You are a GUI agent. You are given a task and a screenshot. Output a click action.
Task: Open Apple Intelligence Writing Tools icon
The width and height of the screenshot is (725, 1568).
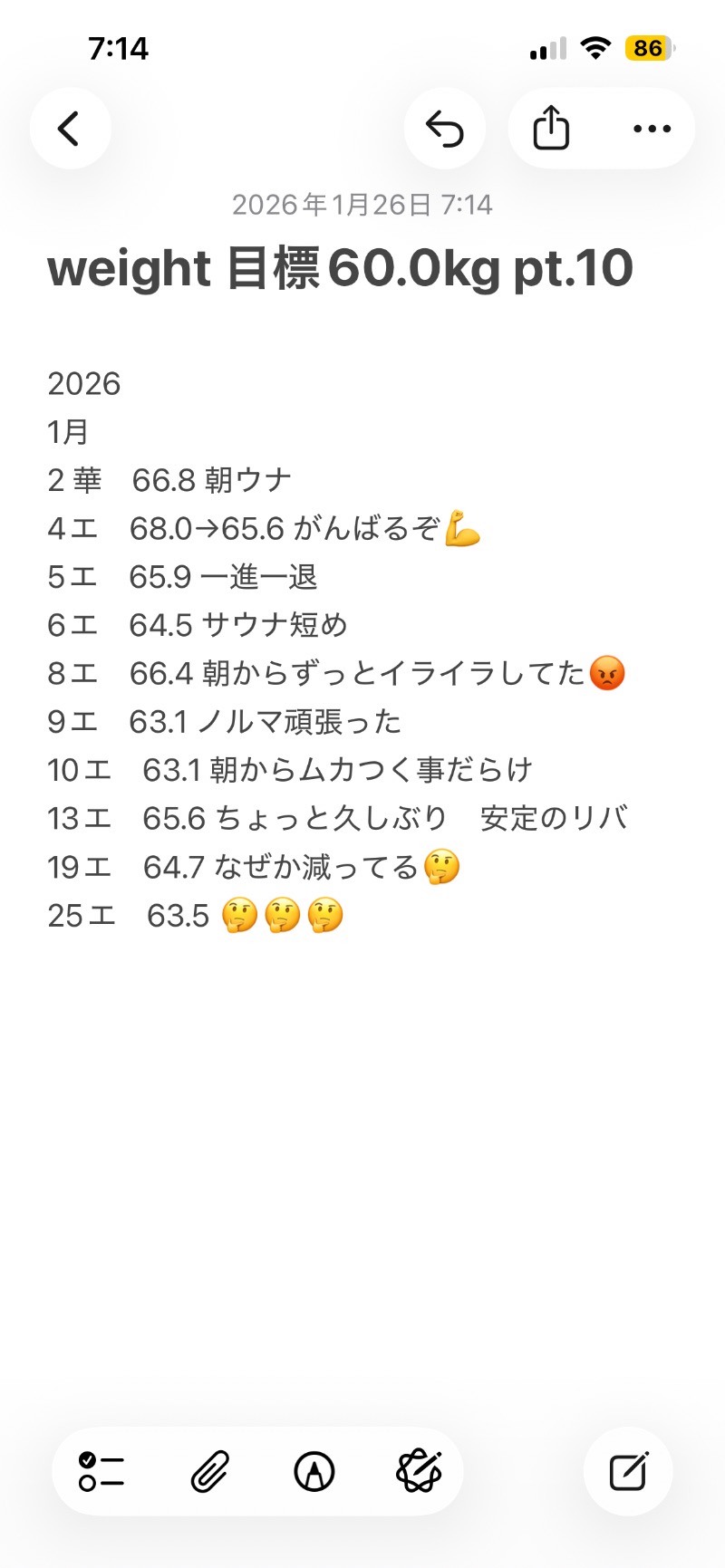tap(420, 1472)
